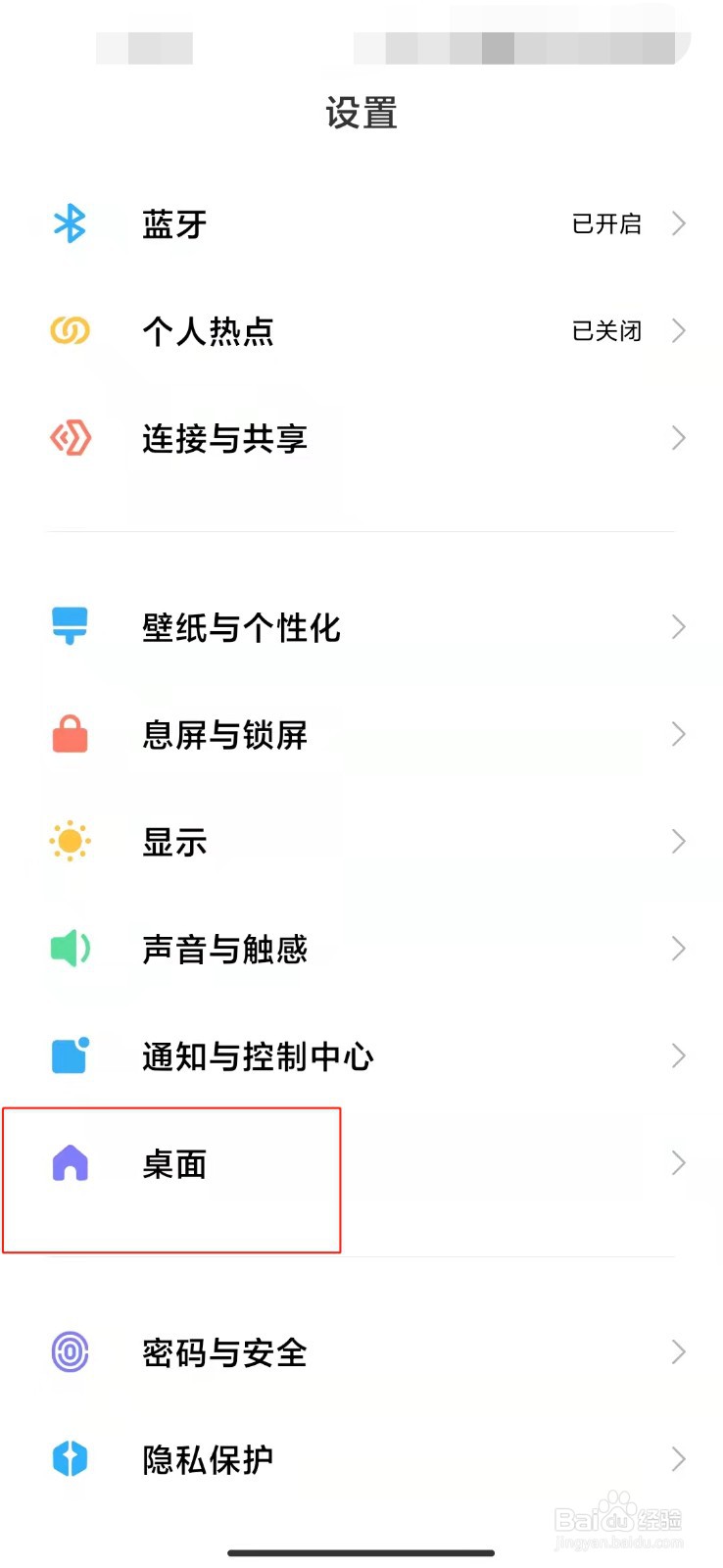The image size is (723, 1568).
Task: Tap the 桌面 home screen row
Action: tap(174, 1163)
